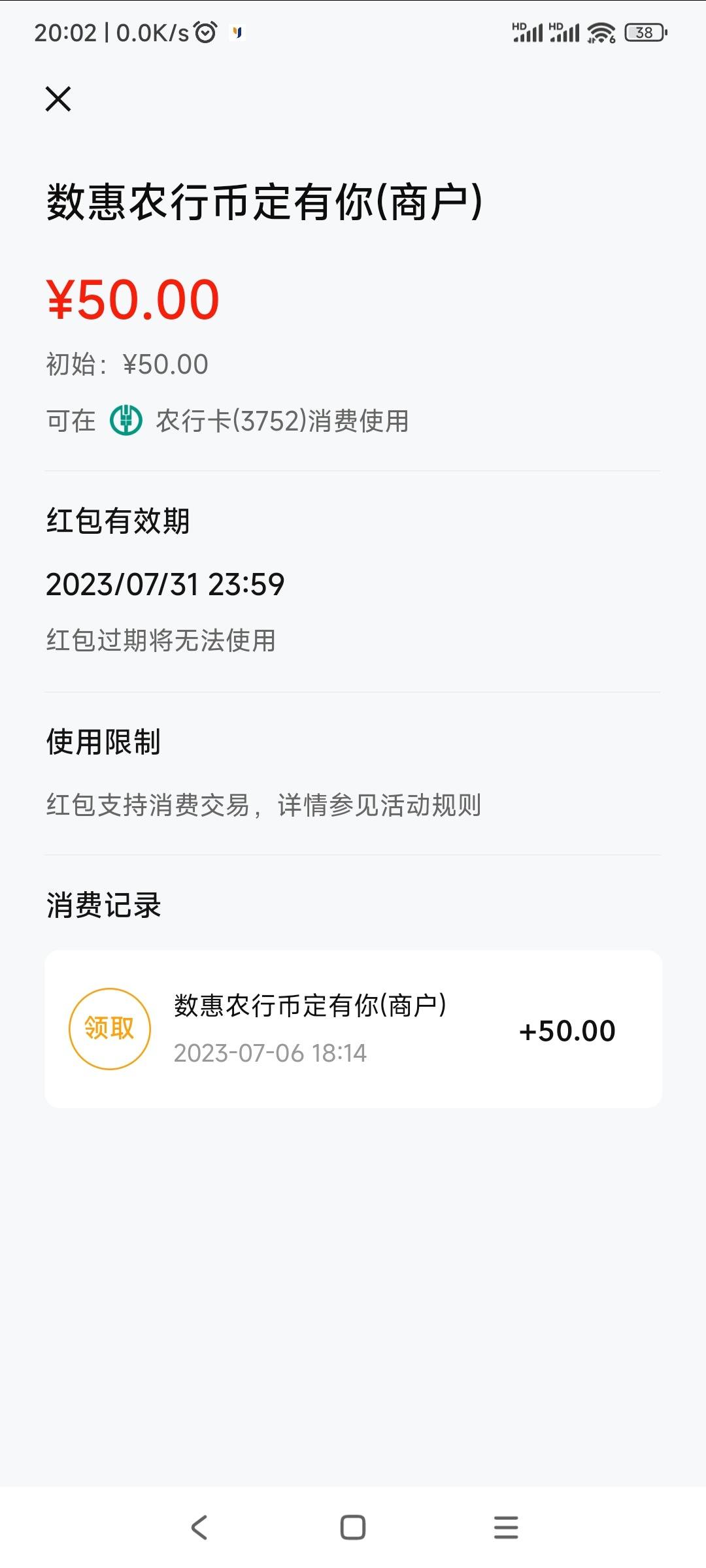Open the 领取 record for +50.00
Image resolution: width=706 pixels, height=1568 pixels.
click(x=353, y=1029)
